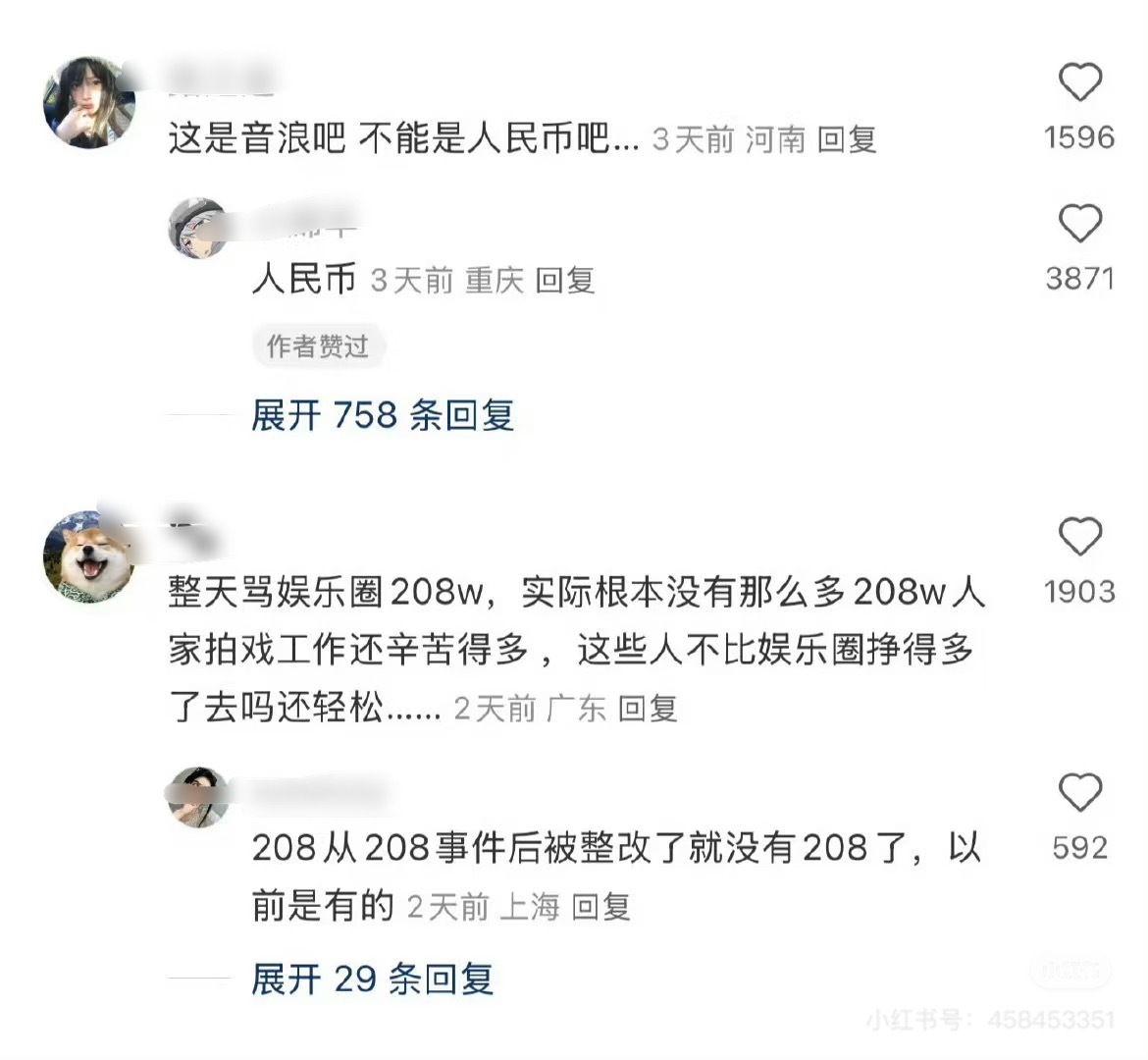The width and height of the screenshot is (1148, 1060).
Task: Expand the 758 replies
Action: (x=383, y=415)
